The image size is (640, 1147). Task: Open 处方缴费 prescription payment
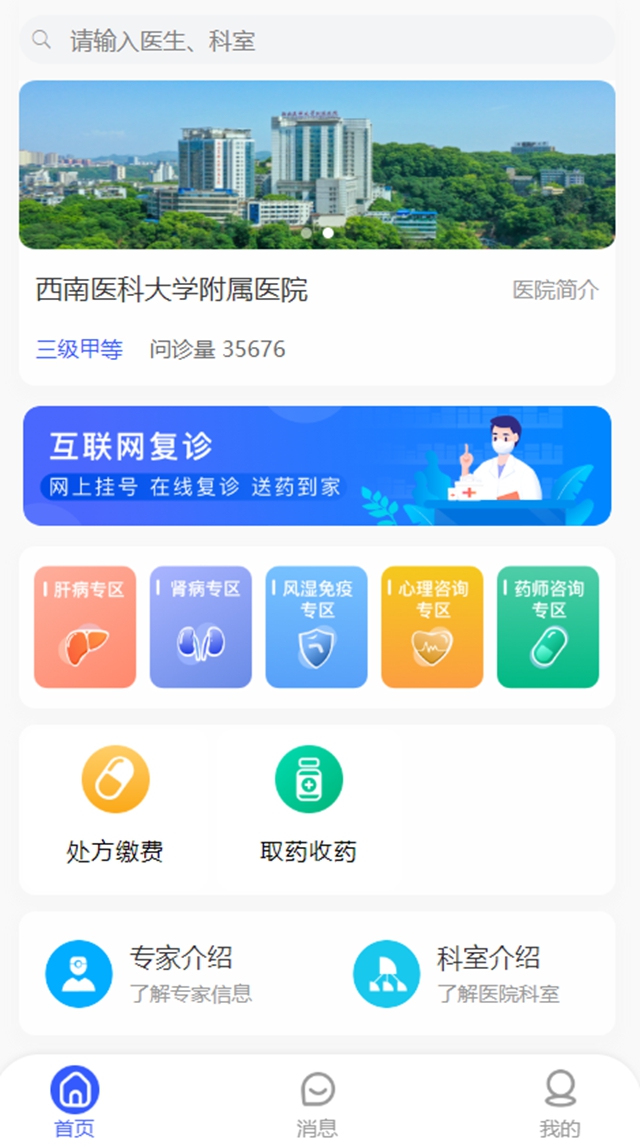click(115, 806)
